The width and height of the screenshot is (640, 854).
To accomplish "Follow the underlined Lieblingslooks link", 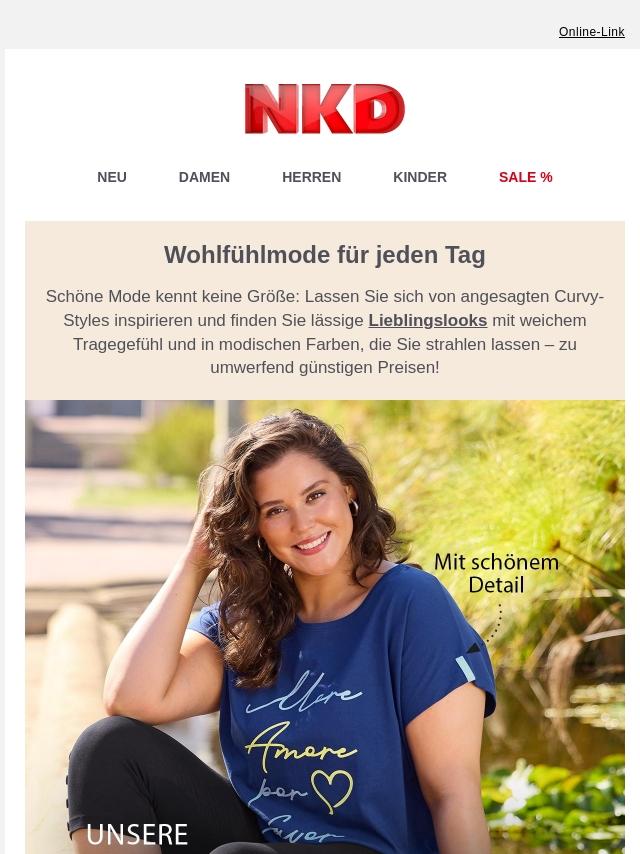I will 427,320.
